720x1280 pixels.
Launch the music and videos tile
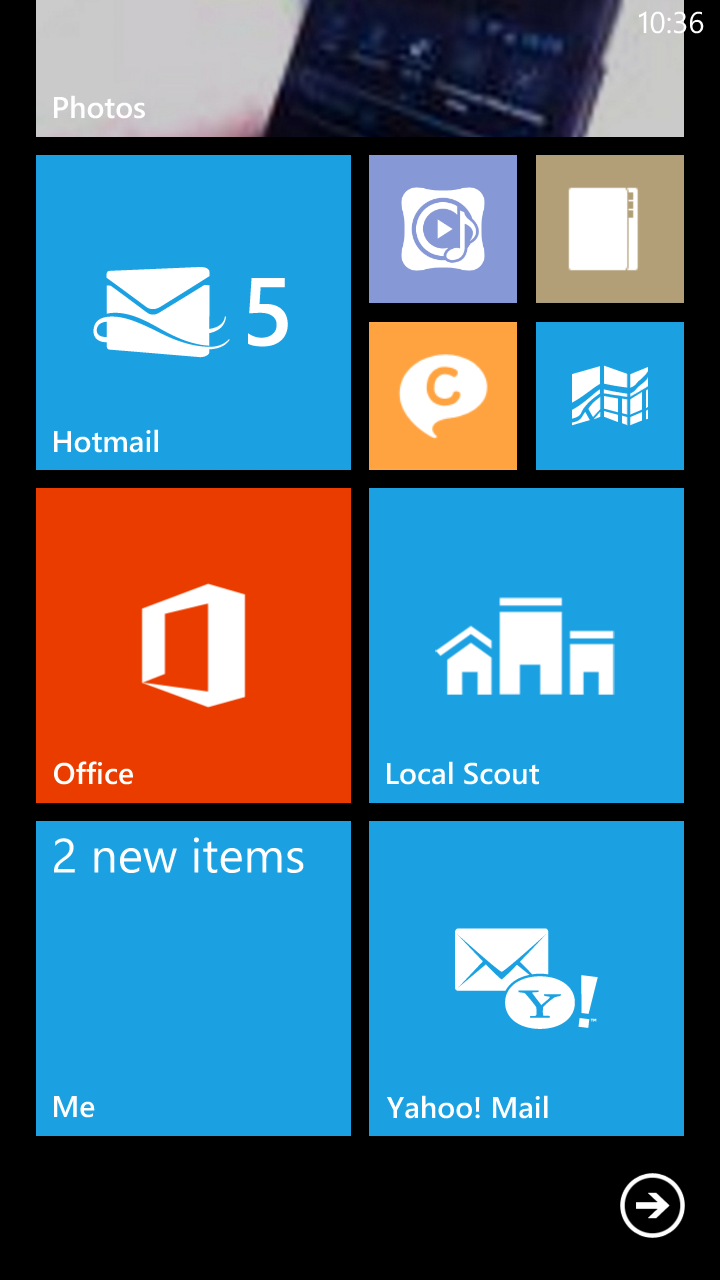tap(443, 229)
